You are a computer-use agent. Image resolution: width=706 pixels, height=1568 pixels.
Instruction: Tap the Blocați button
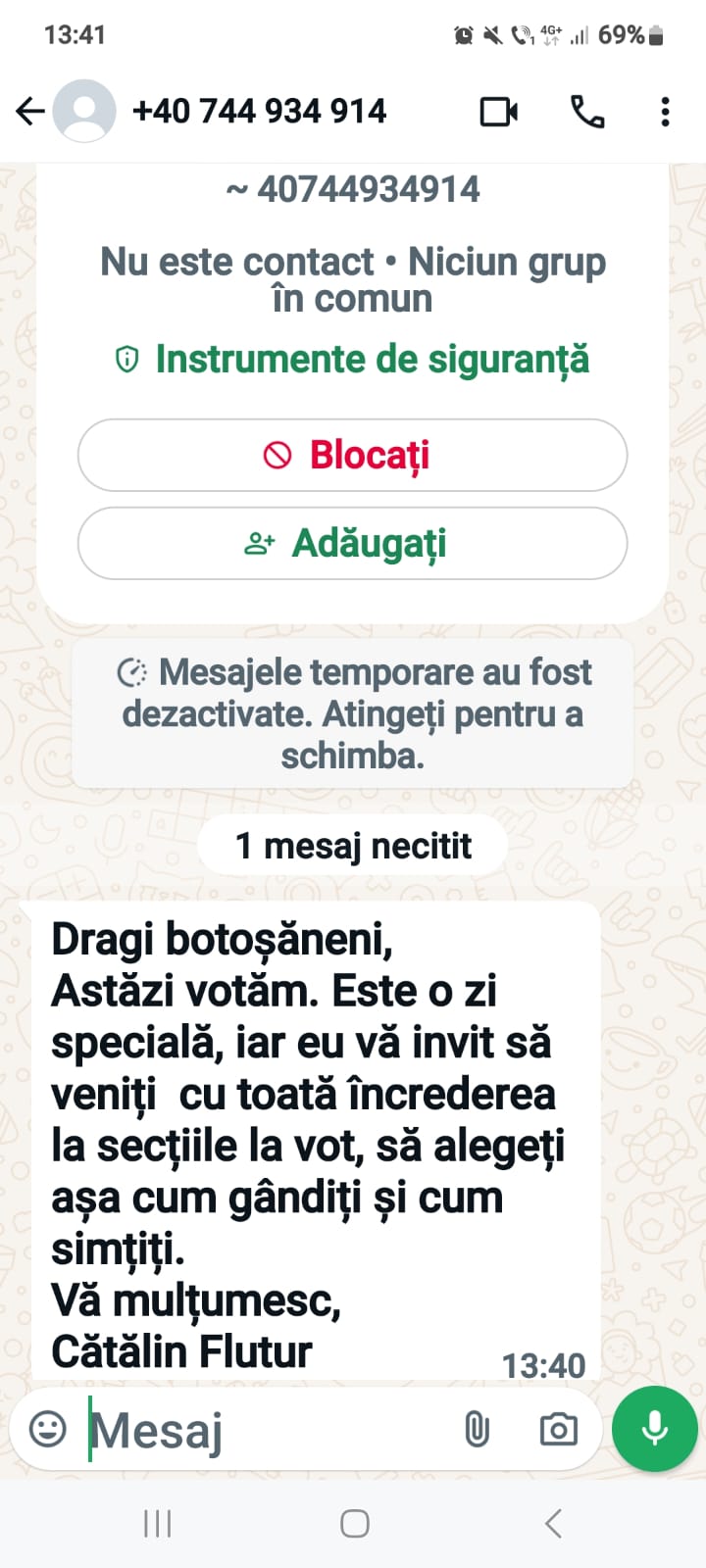[x=353, y=455]
